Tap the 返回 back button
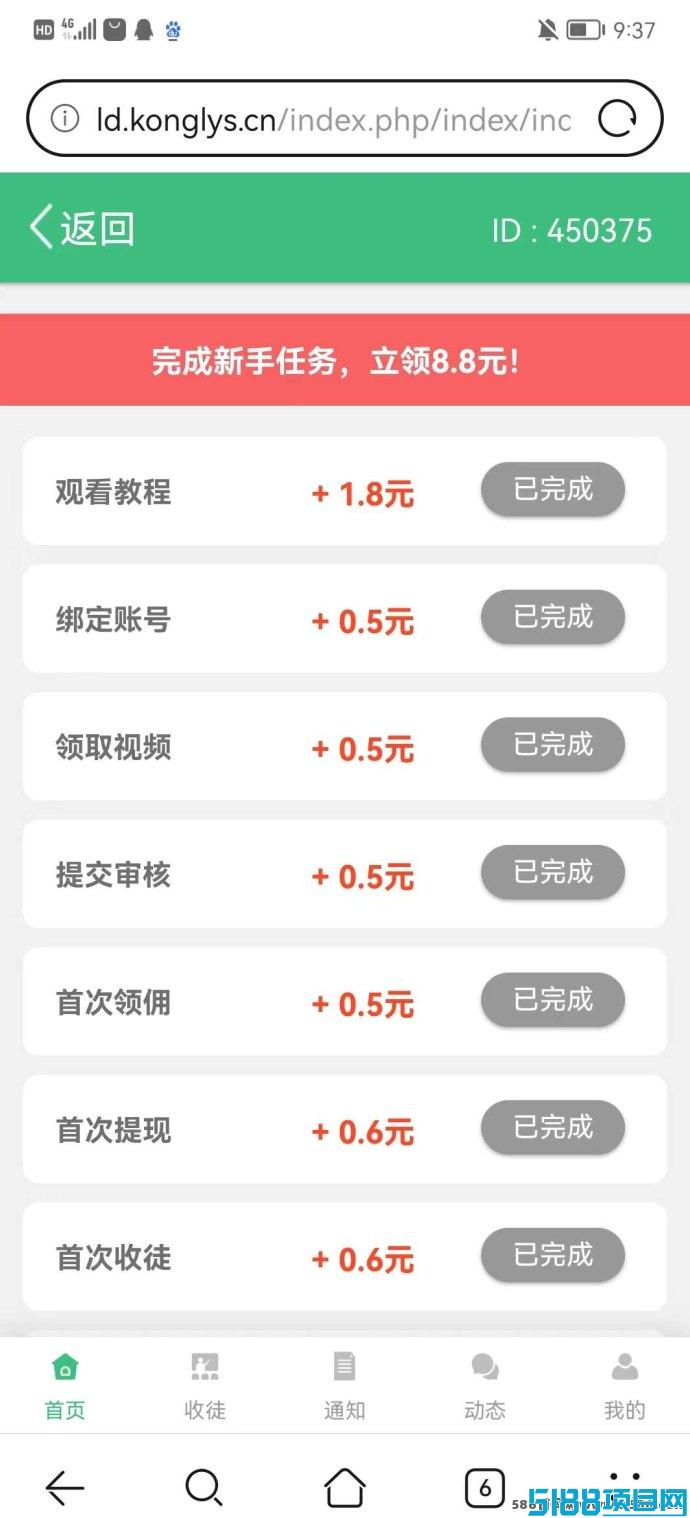 82,229
